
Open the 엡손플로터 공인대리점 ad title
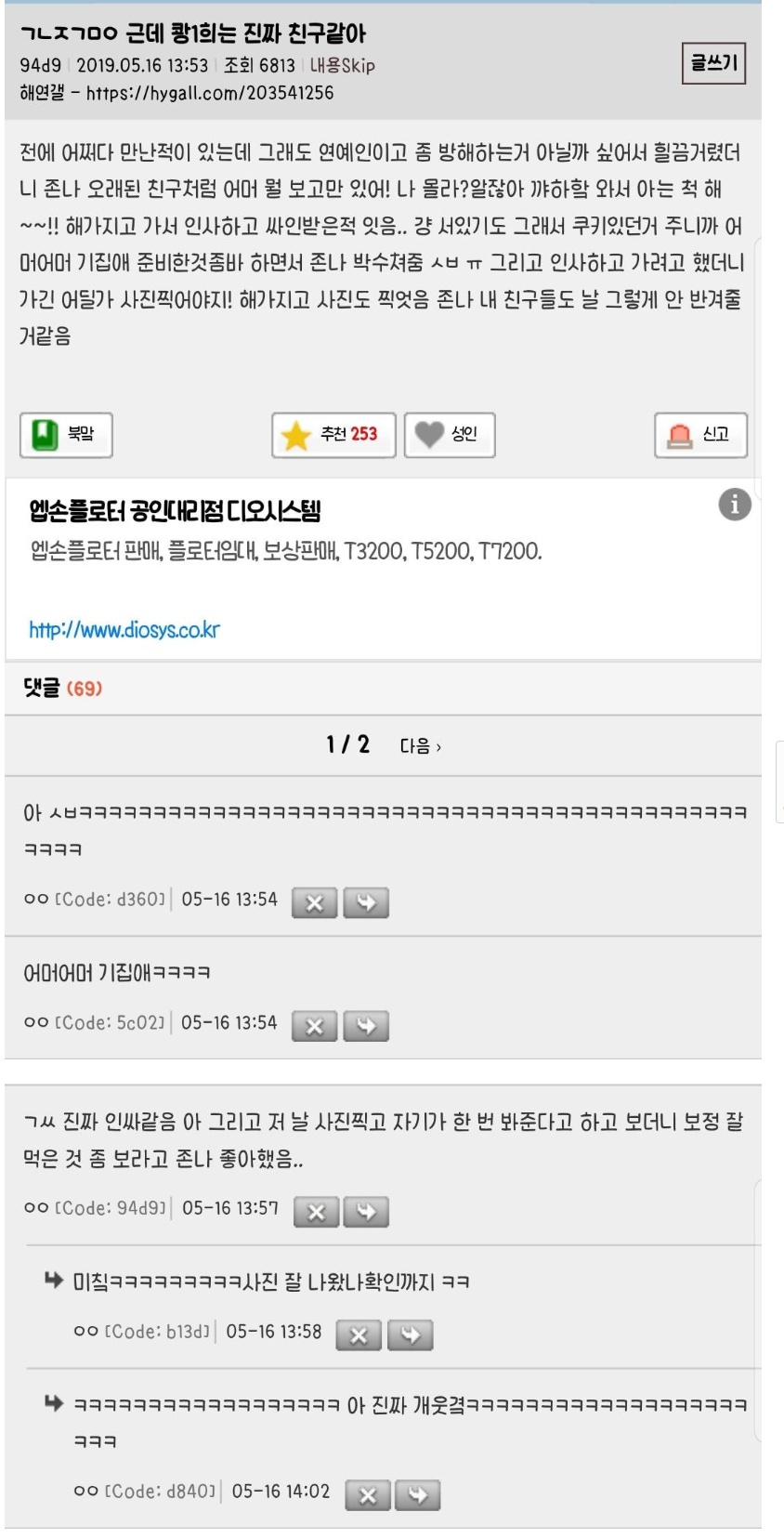click(x=175, y=511)
